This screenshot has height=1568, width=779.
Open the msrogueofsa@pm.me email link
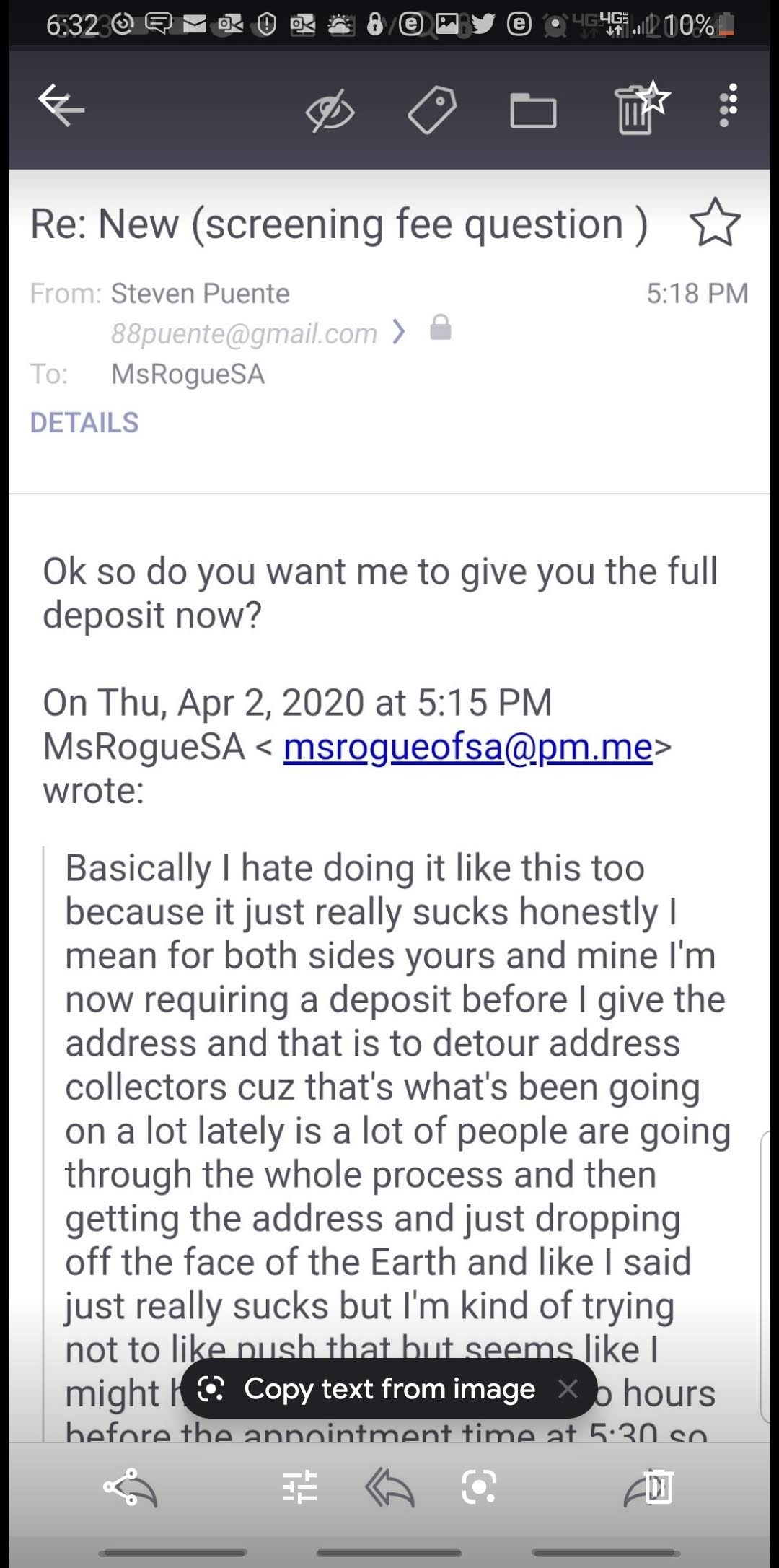click(467, 747)
